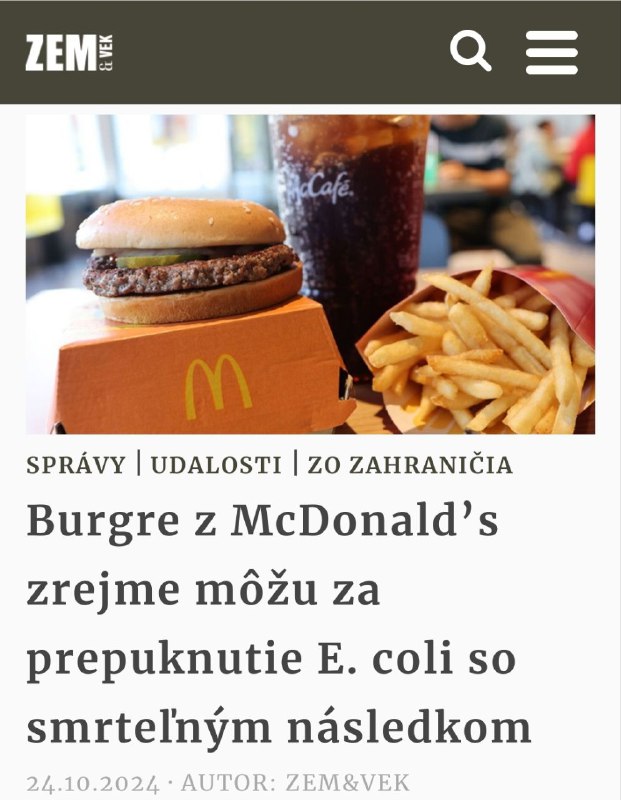621x800 pixels.
Task: Open the hamburger menu
Action: [552, 52]
